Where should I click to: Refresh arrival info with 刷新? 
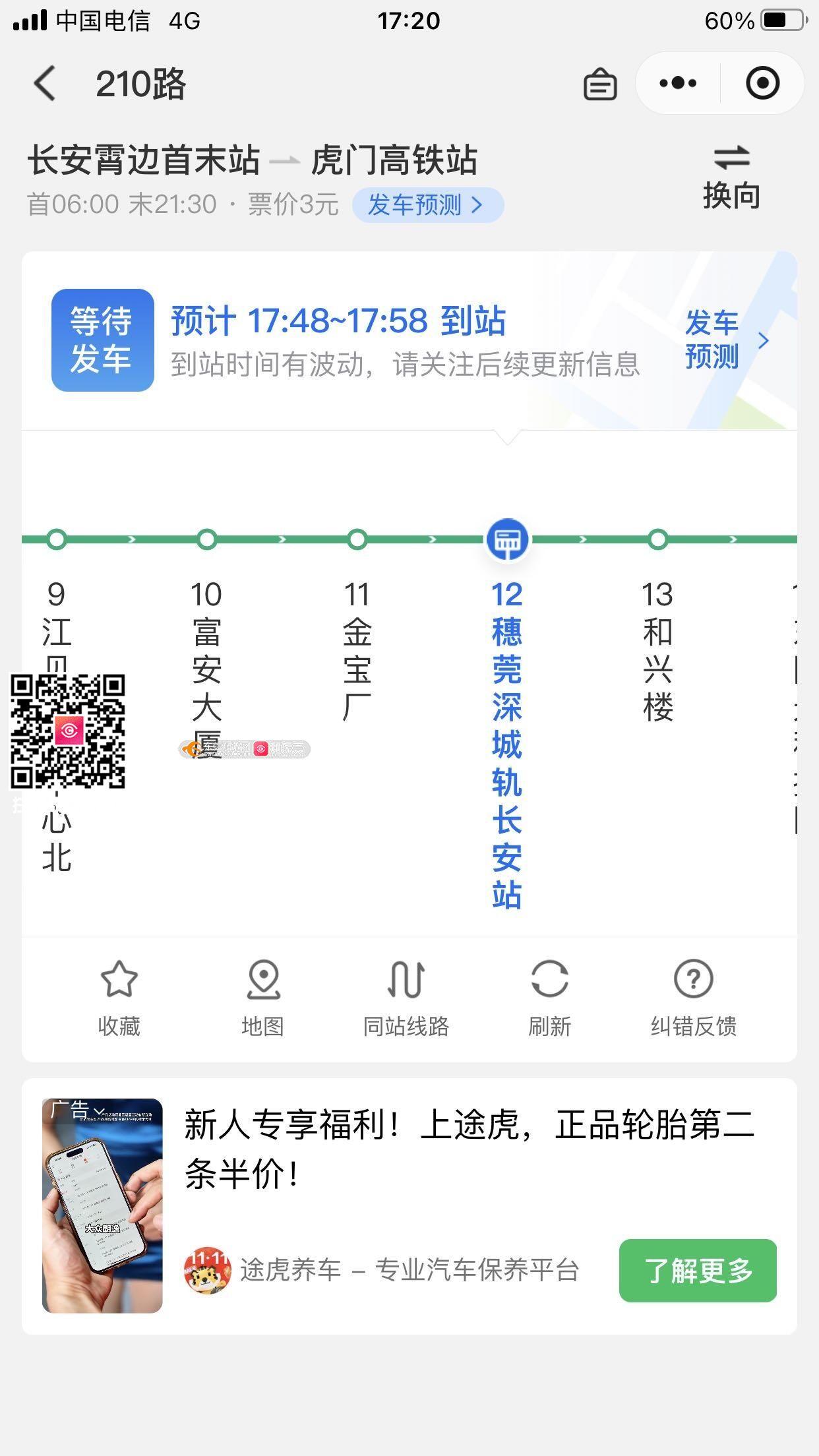[x=549, y=997]
